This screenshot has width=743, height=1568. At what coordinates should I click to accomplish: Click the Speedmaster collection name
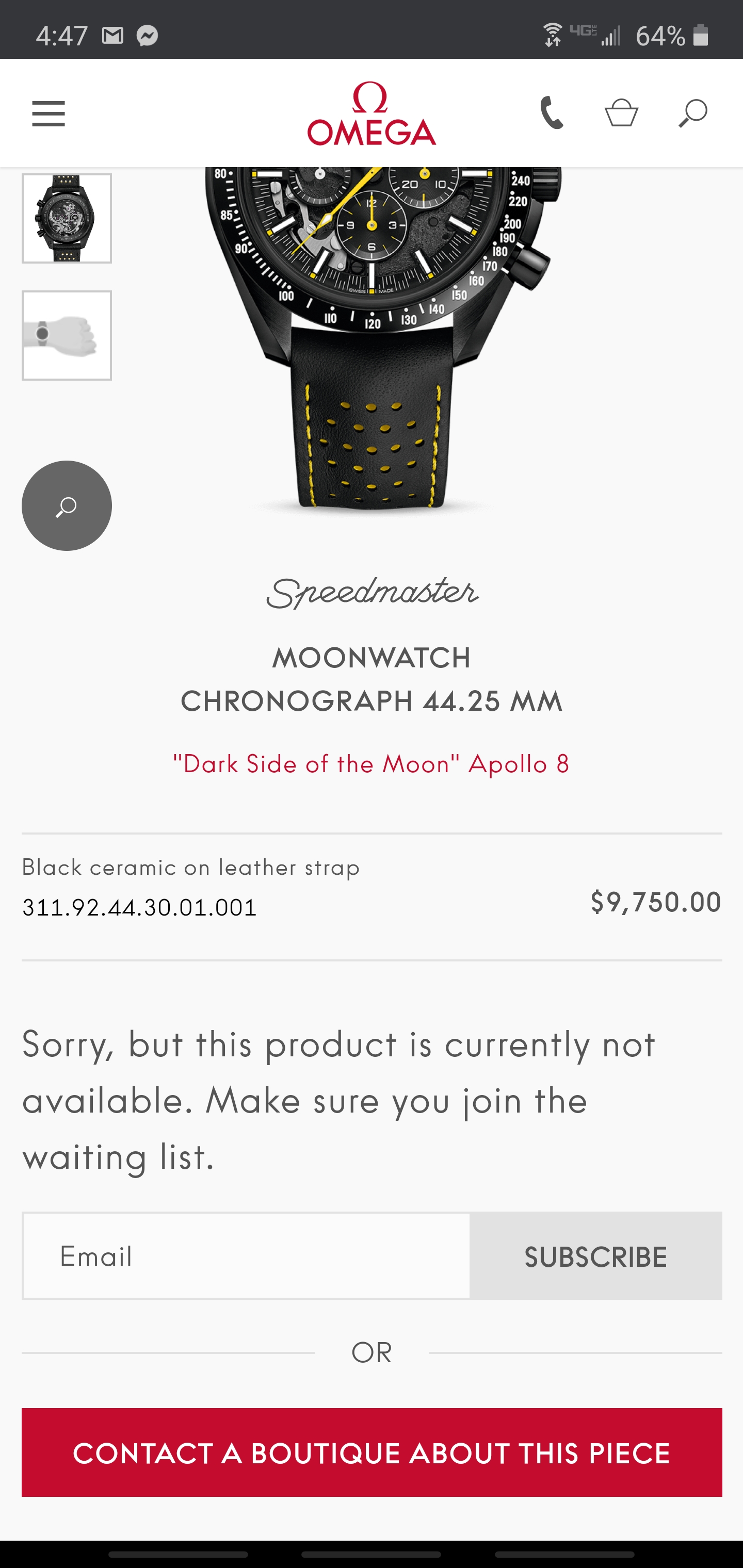pyautogui.click(x=372, y=594)
